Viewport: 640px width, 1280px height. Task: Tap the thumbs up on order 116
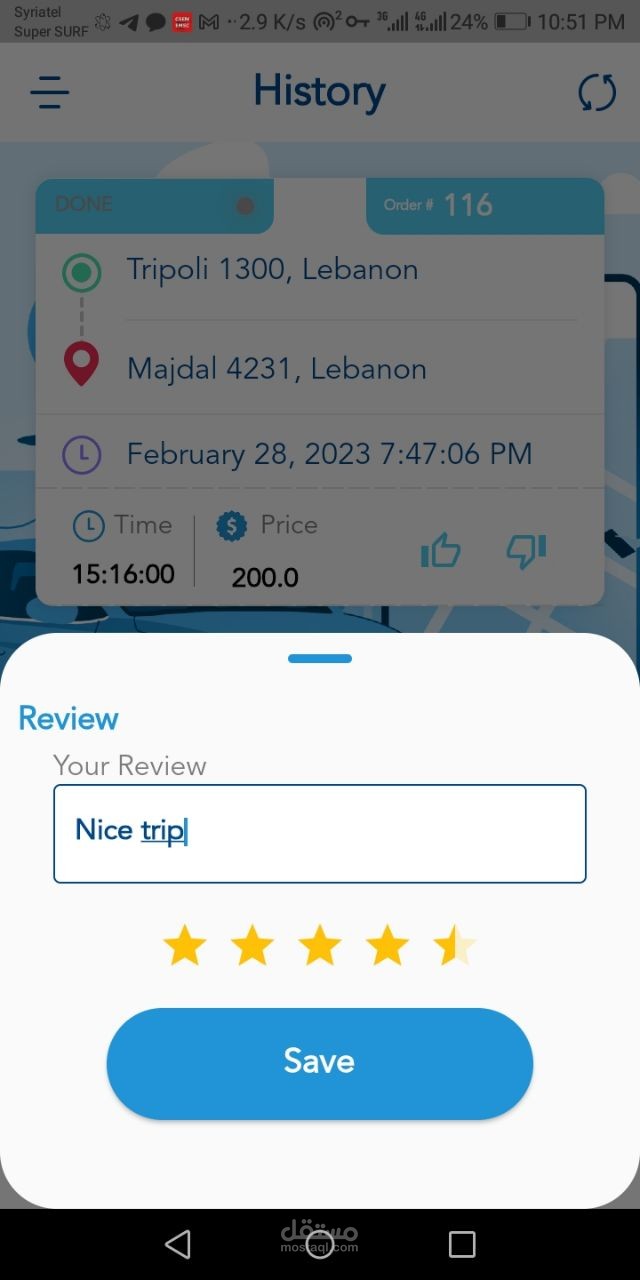pos(440,551)
